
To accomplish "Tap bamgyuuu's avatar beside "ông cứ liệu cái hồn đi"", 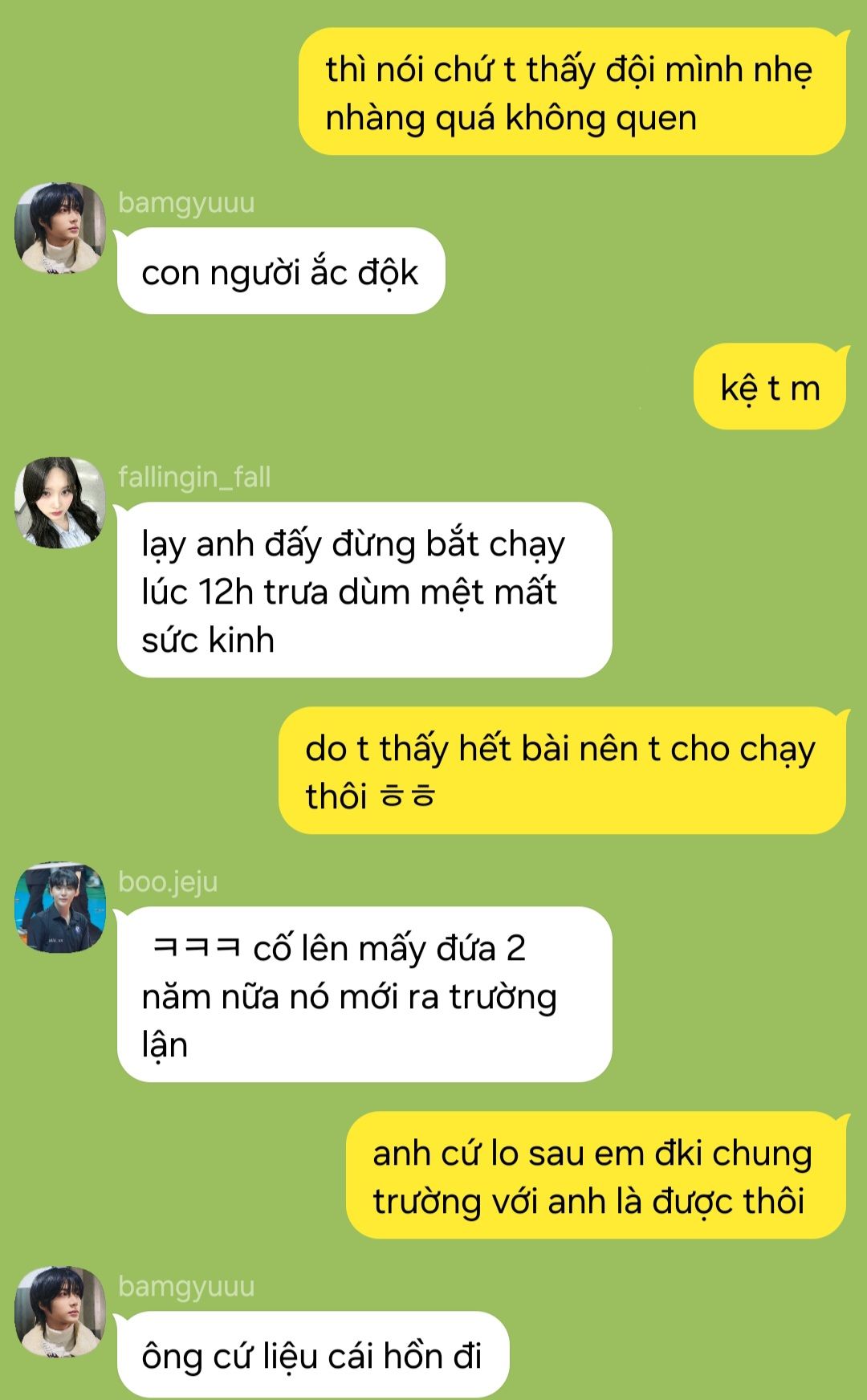I will coord(60,1312).
